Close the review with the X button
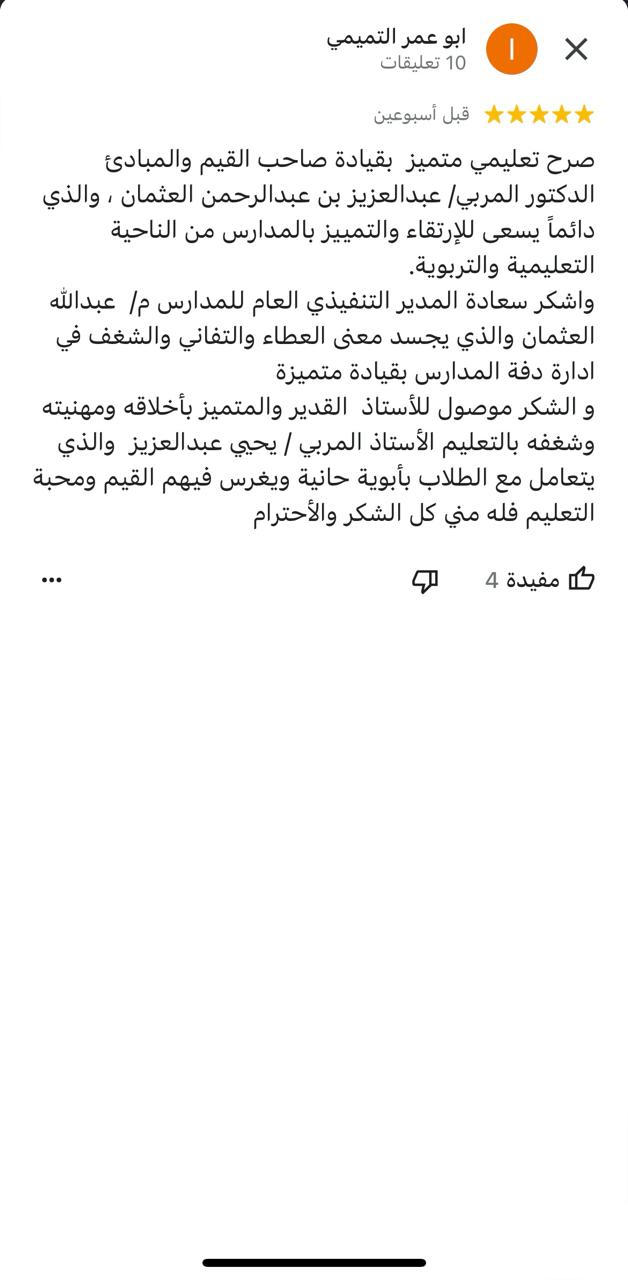This screenshot has height=1280, width=628. coord(576,49)
